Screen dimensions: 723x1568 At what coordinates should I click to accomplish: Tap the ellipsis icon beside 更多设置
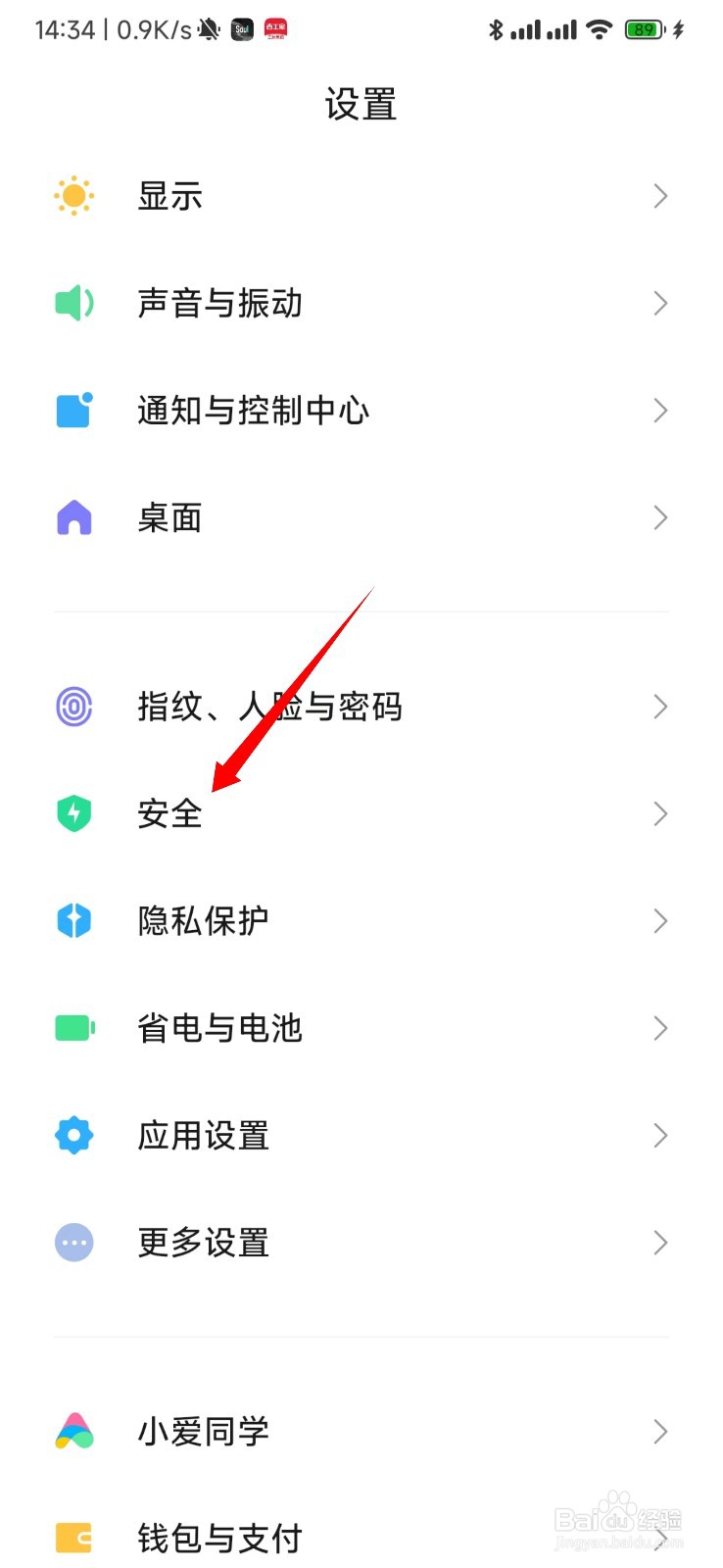click(73, 1243)
